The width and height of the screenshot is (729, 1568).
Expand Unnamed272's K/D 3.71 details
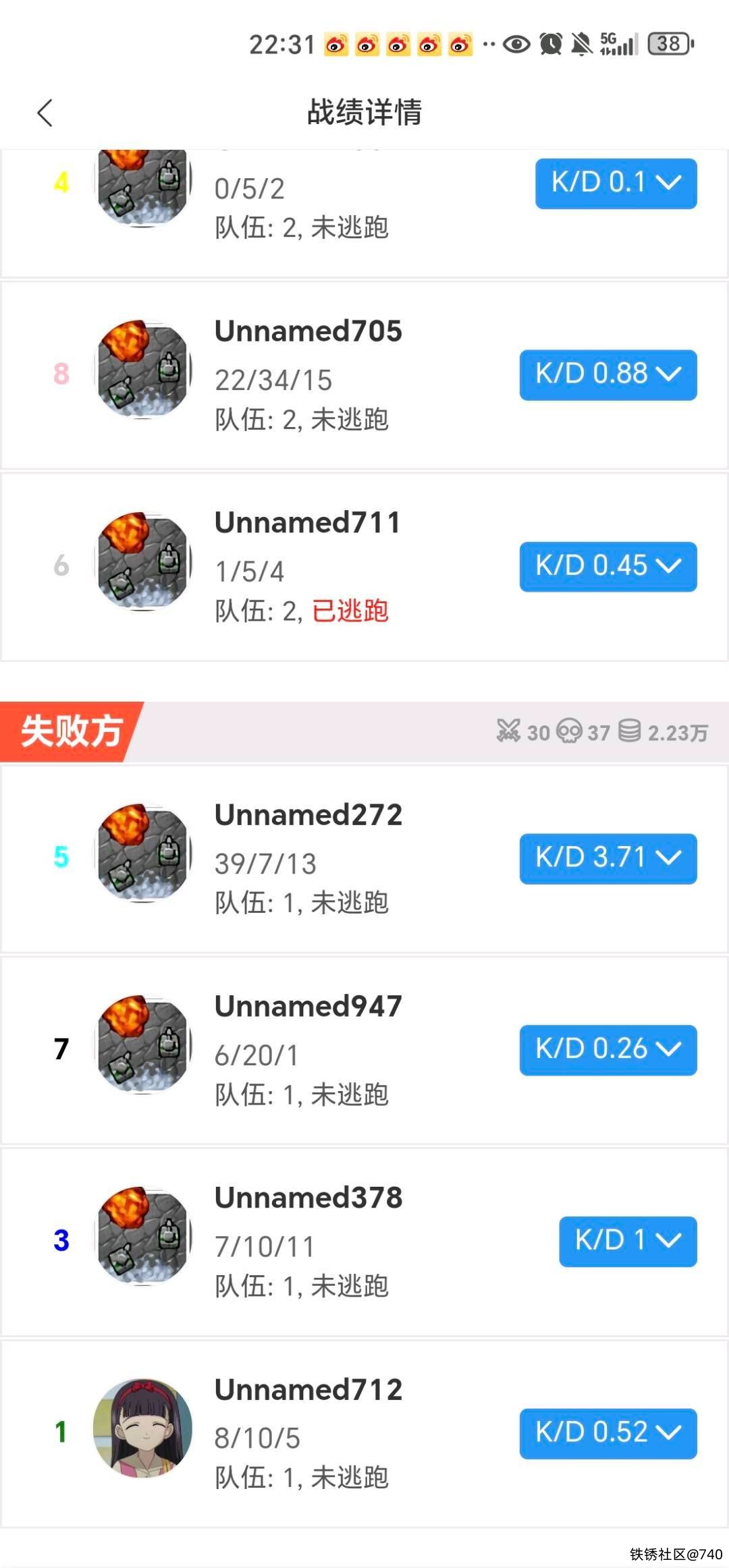[x=607, y=859]
